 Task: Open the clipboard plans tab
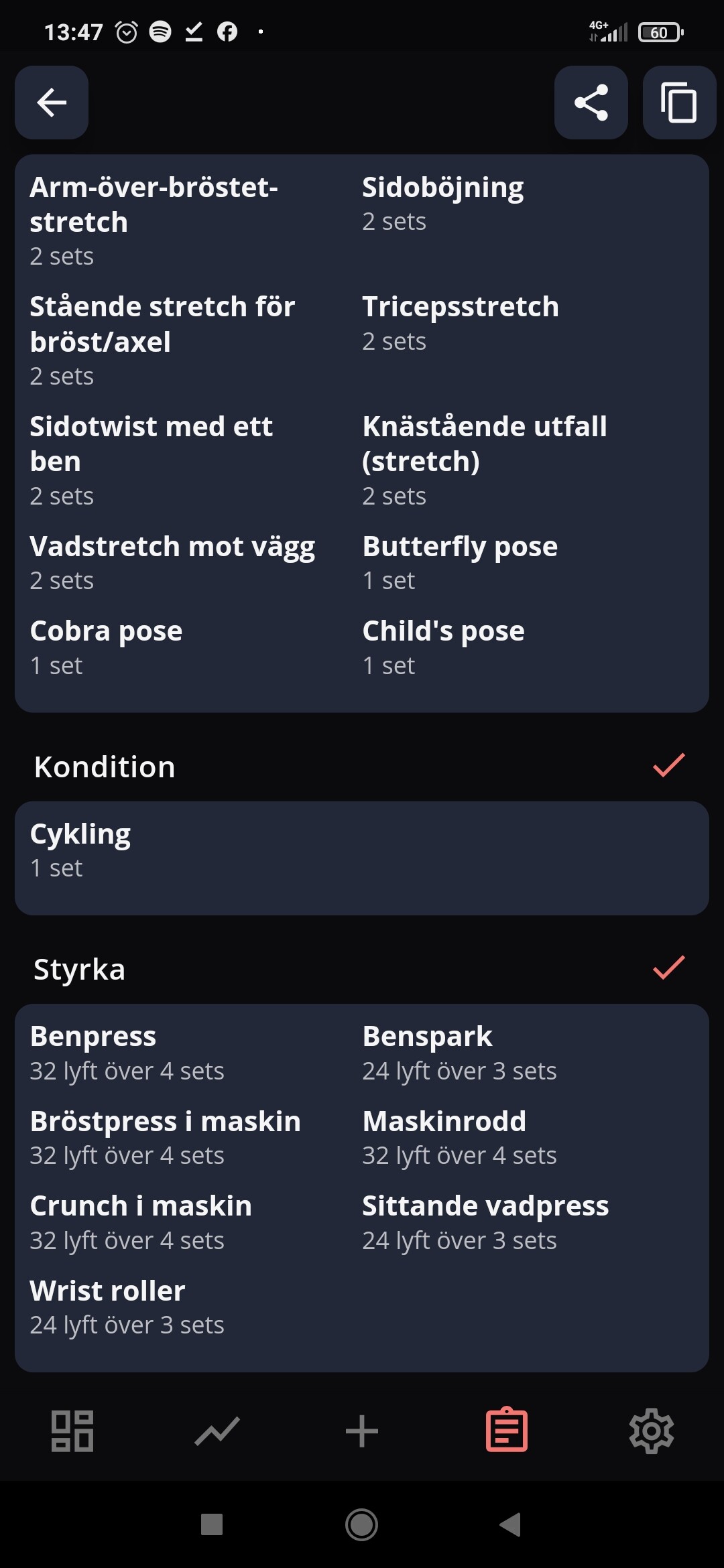tap(507, 1431)
